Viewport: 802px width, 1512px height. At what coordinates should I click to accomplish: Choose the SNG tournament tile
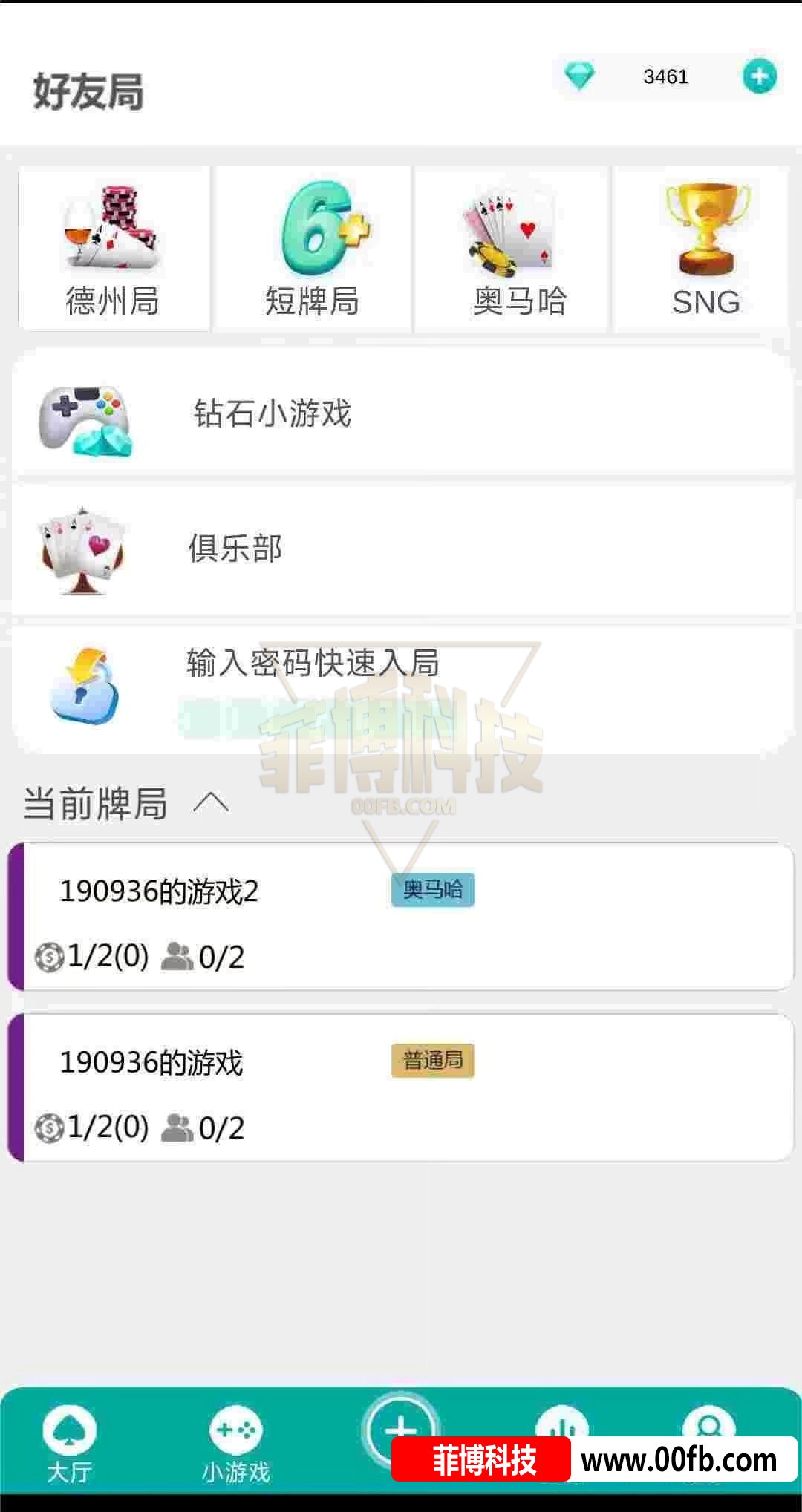[x=702, y=249]
